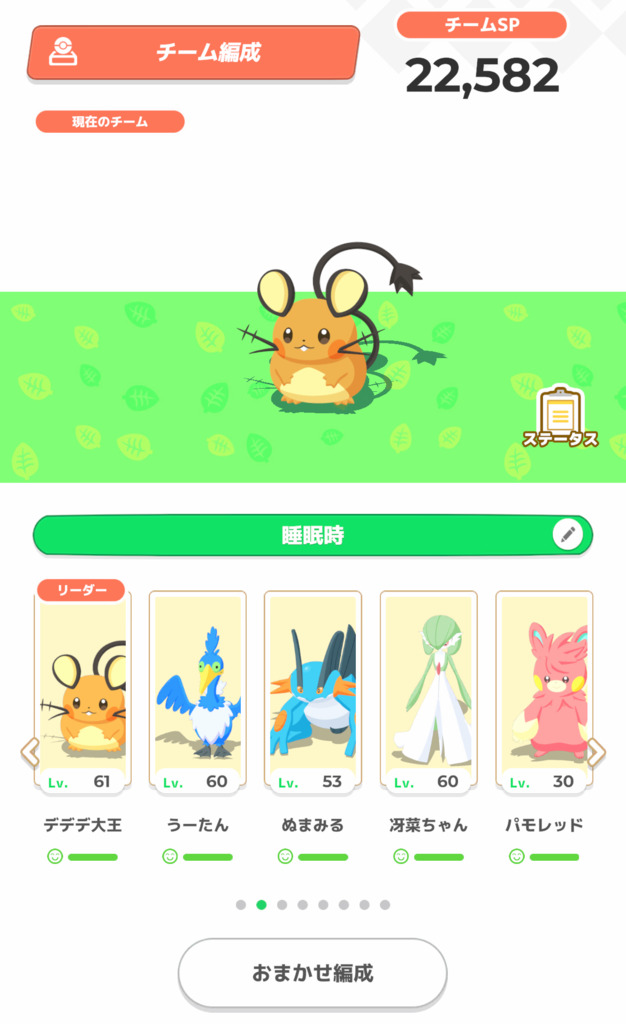This screenshot has width=626, height=1024.
Task: Select team member うーたん
Action: [198, 692]
